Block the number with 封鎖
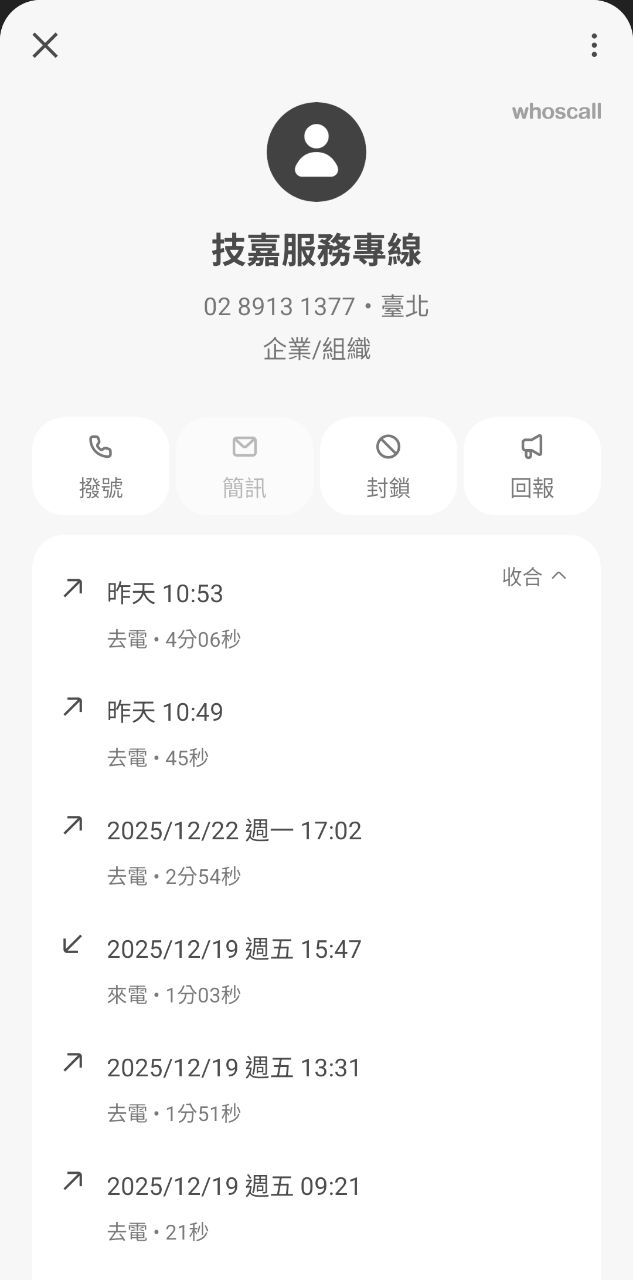The height and width of the screenshot is (1280, 633). [388, 466]
